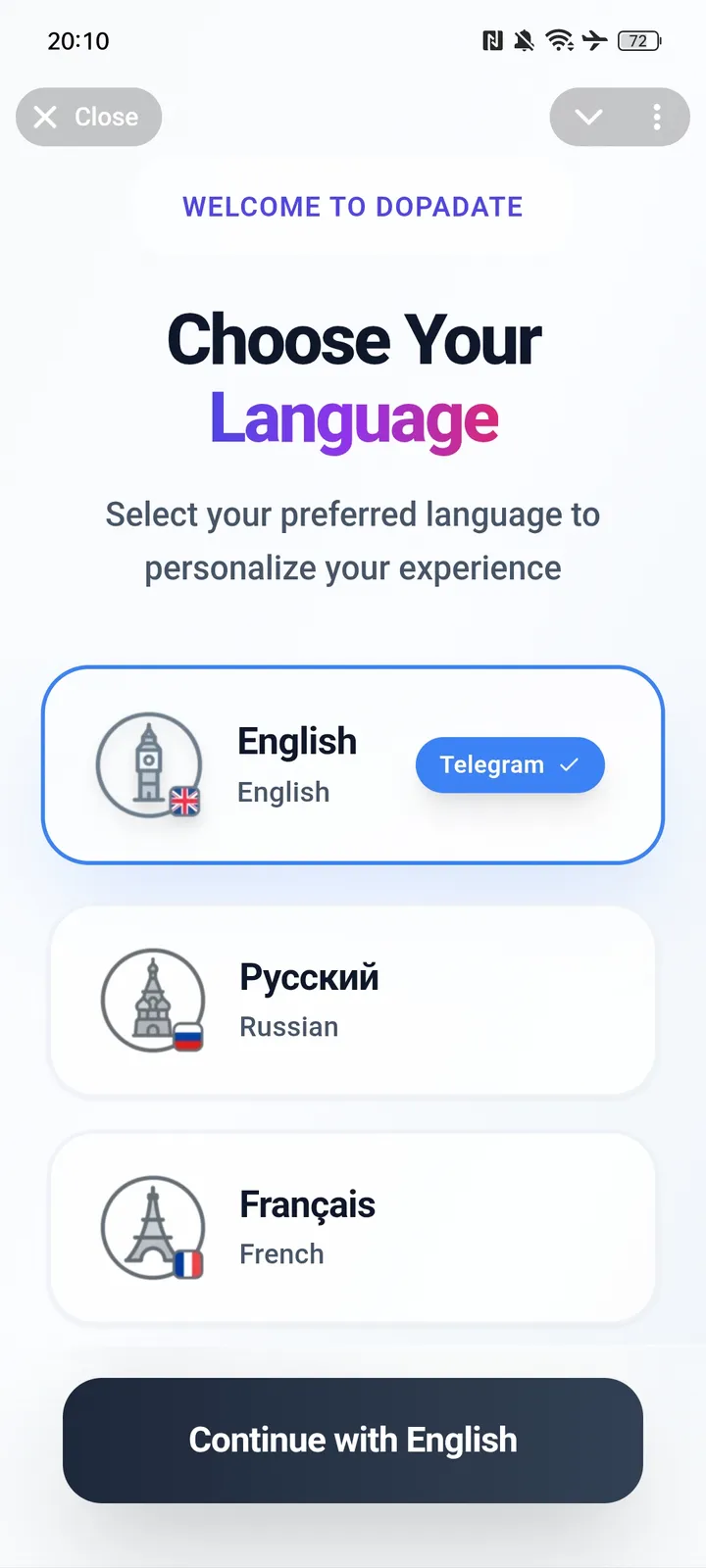706x1568 pixels.
Task: Click the WELCOME TO DOPADATE banner
Action: click(x=353, y=207)
